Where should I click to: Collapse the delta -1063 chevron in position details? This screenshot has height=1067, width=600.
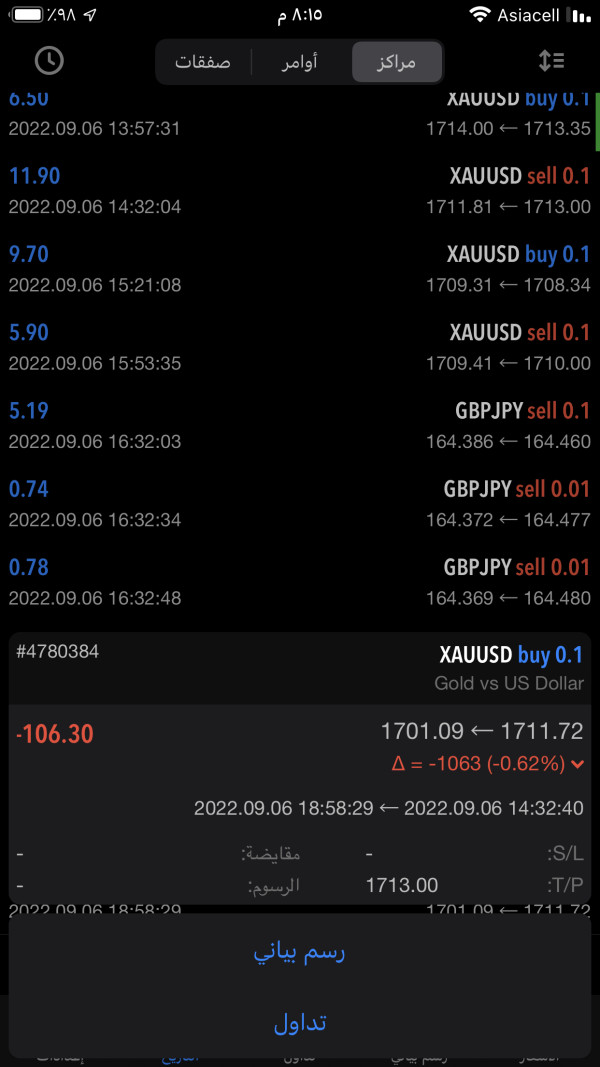click(x=576, y=765)
